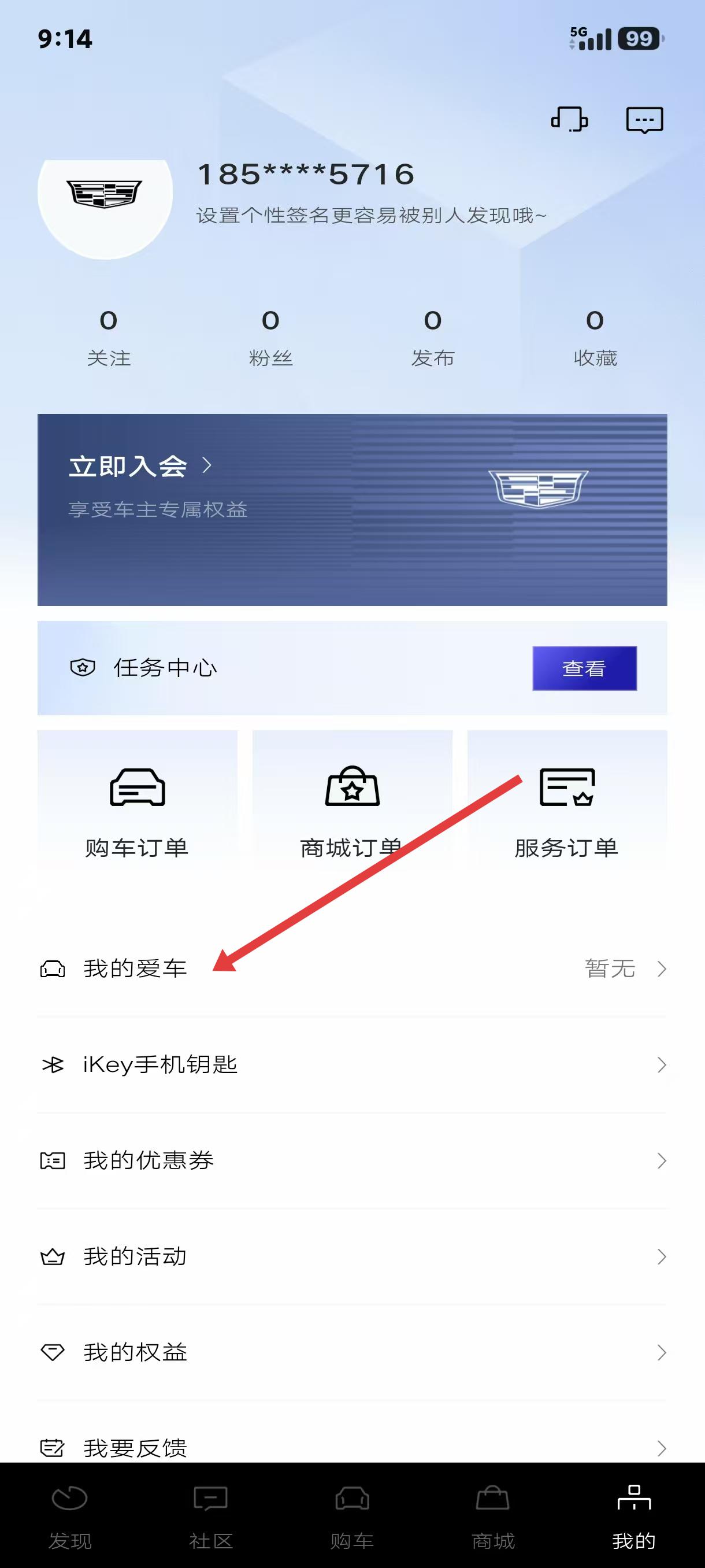The width and height of the screenshot is (705, 1568).
Task: Switch to the 社区 tab
Action: (210, 1515)
